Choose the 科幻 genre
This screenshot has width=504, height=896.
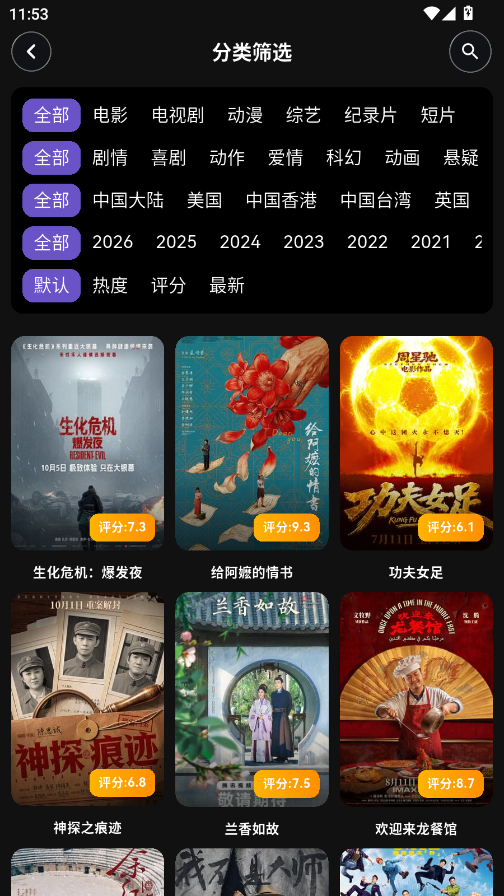(x=343, y=158)
